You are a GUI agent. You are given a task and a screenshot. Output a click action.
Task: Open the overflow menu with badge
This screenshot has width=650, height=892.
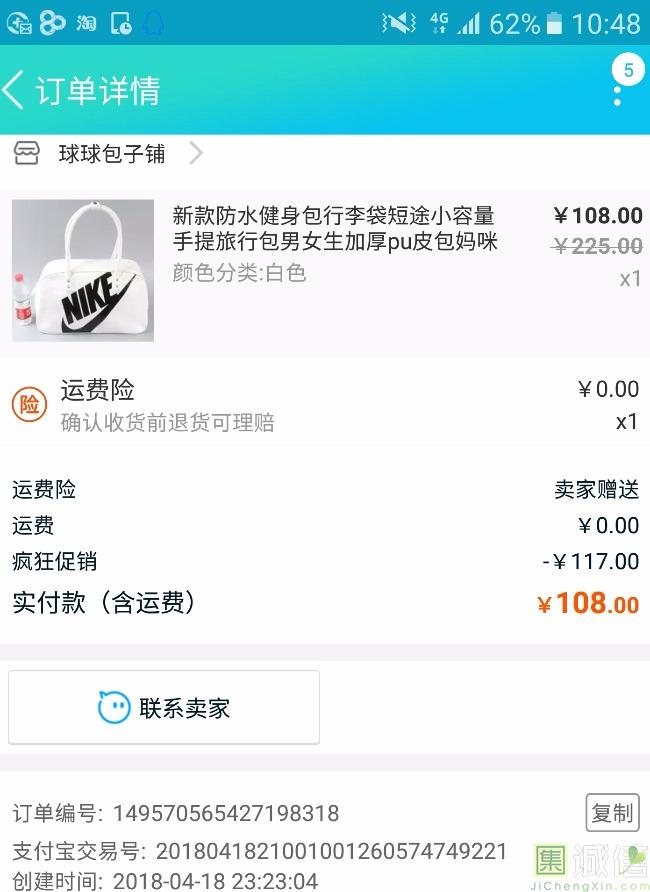point(618,92)
